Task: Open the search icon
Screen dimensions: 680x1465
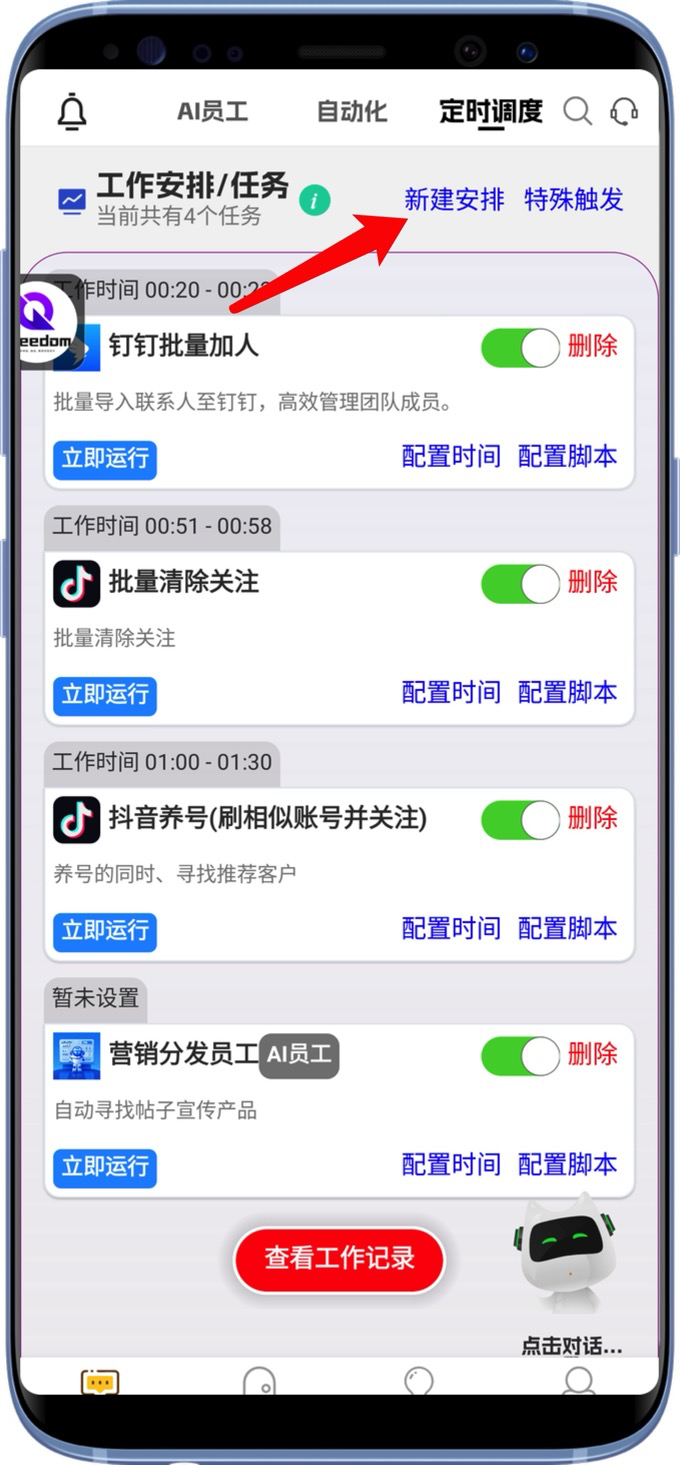Action: point(577,111)
